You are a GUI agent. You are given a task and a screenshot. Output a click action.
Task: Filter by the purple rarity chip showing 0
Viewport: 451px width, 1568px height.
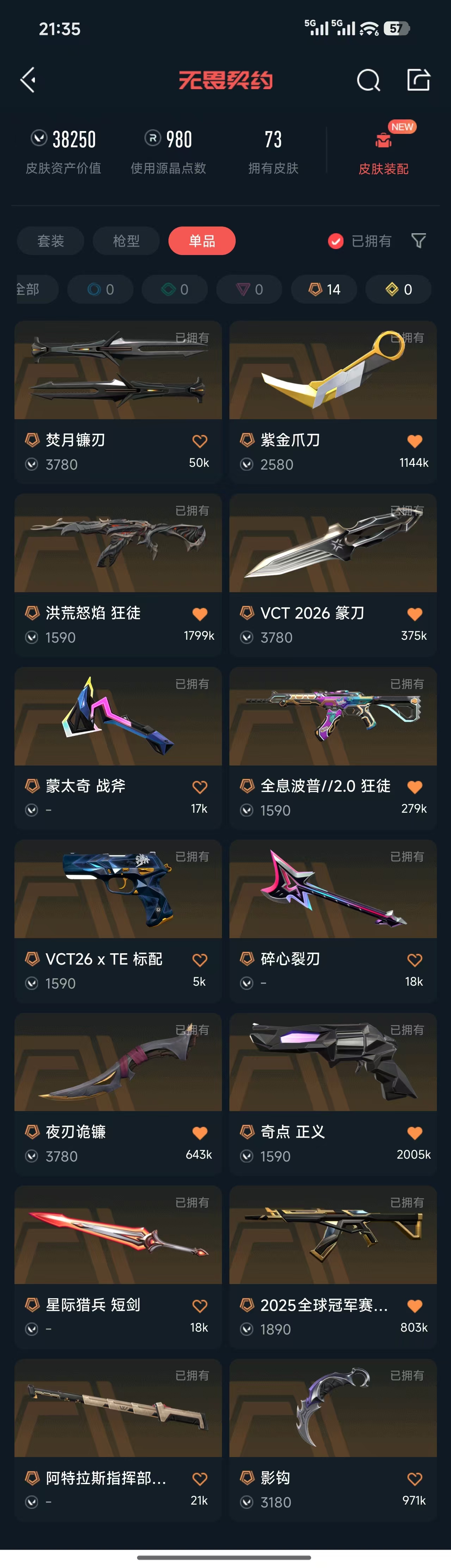point(249,289)
